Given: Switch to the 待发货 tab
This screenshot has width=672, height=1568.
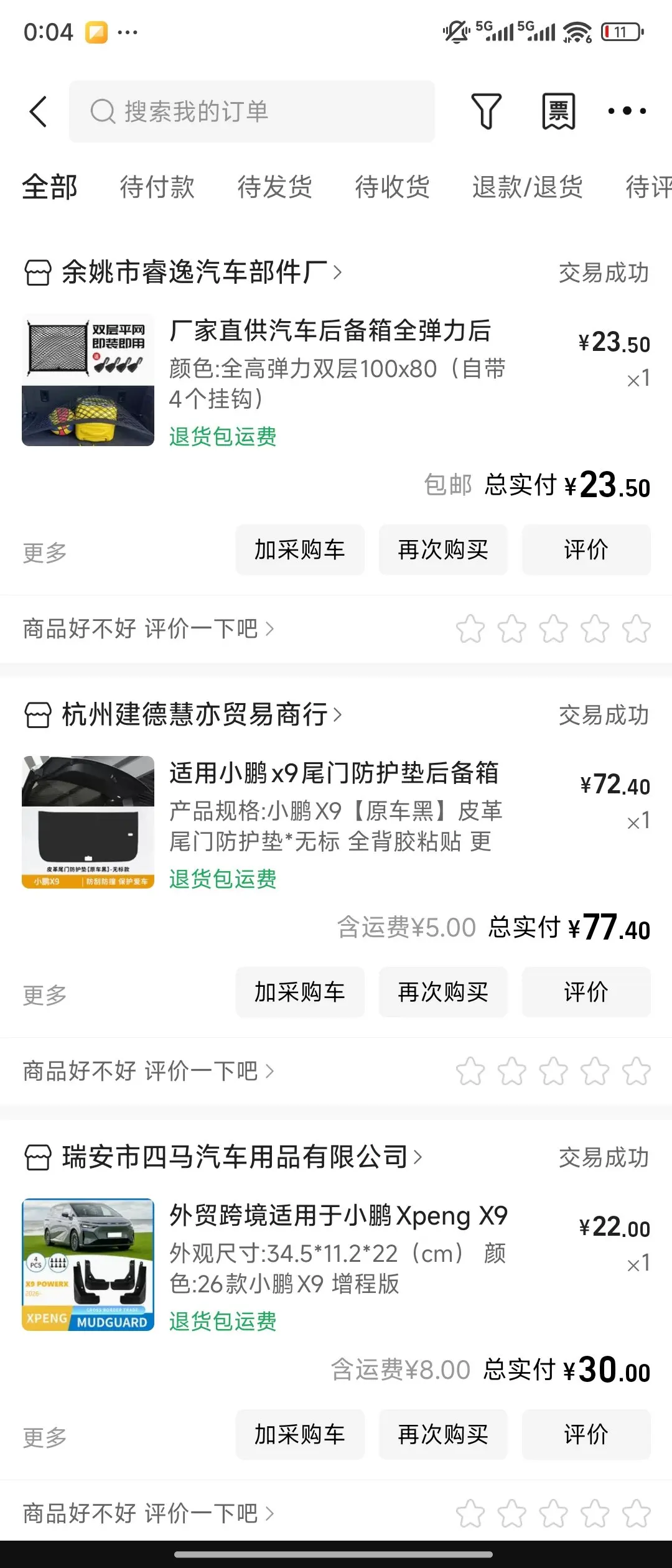Looking at the screenshot, I should pyautogui.click(x=274, y=187).
